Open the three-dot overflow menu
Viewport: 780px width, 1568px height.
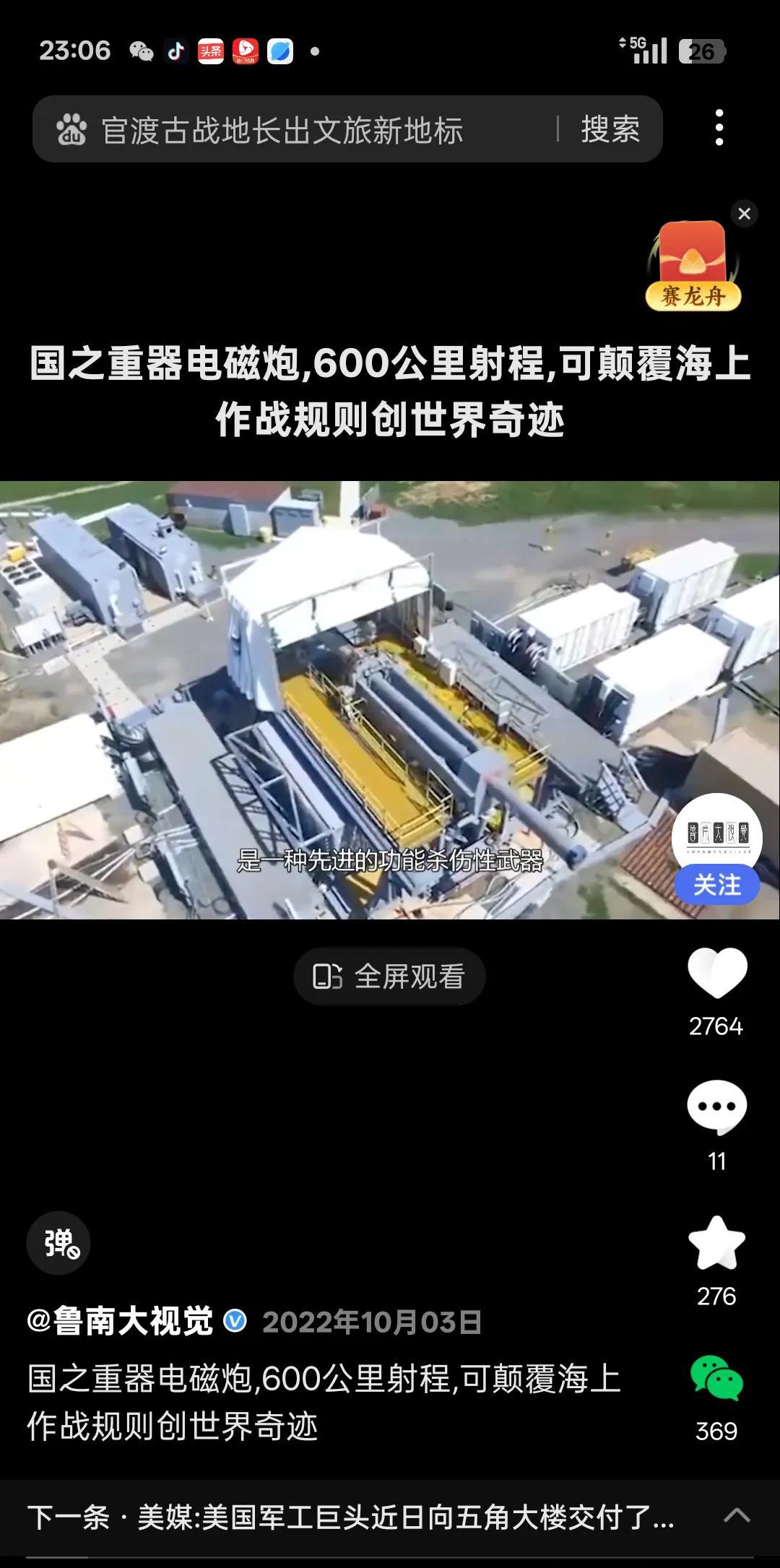point(719,129)
